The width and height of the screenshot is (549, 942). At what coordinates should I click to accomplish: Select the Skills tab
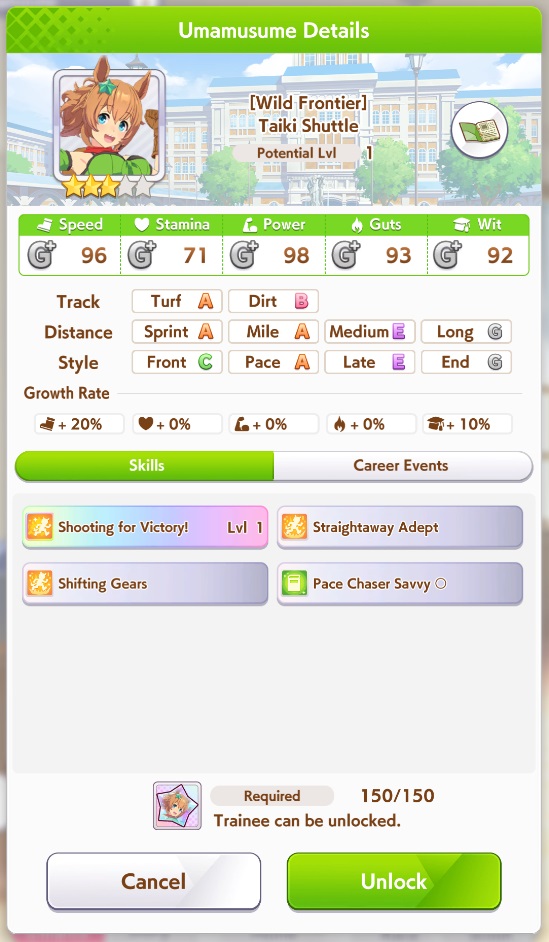click(x=145, y=466)
